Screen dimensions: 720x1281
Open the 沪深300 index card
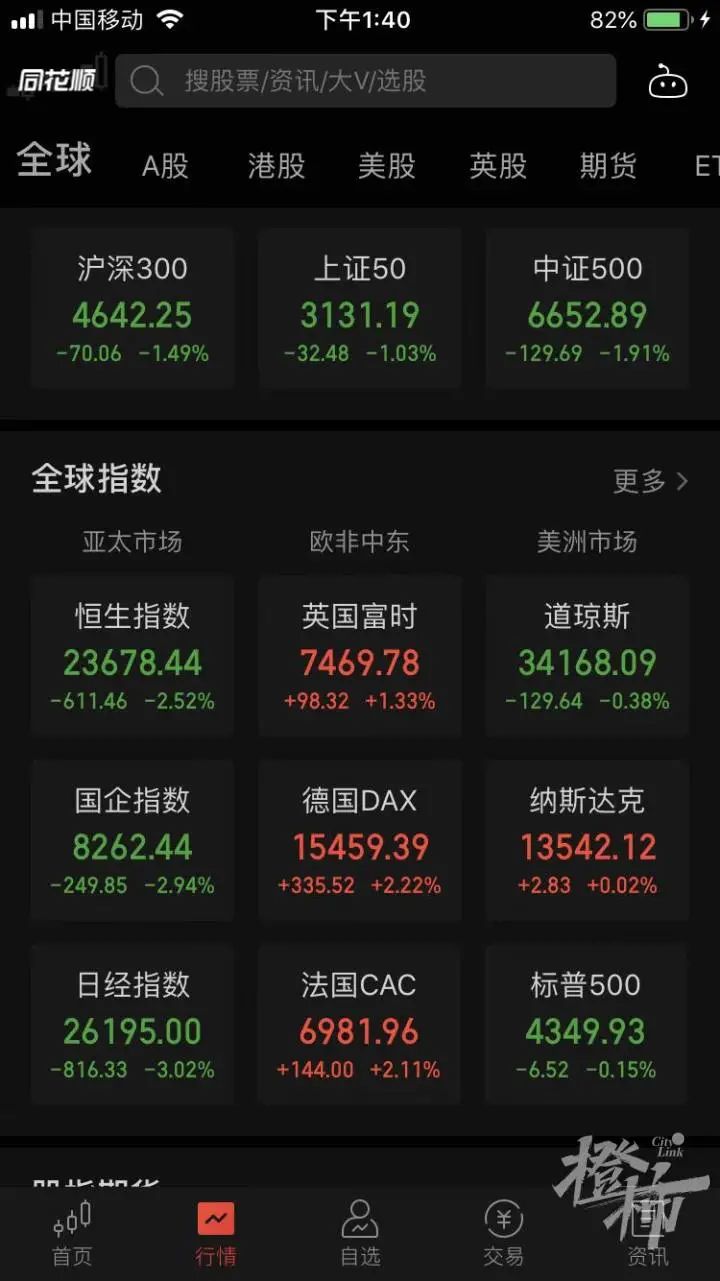pos(132,308)
